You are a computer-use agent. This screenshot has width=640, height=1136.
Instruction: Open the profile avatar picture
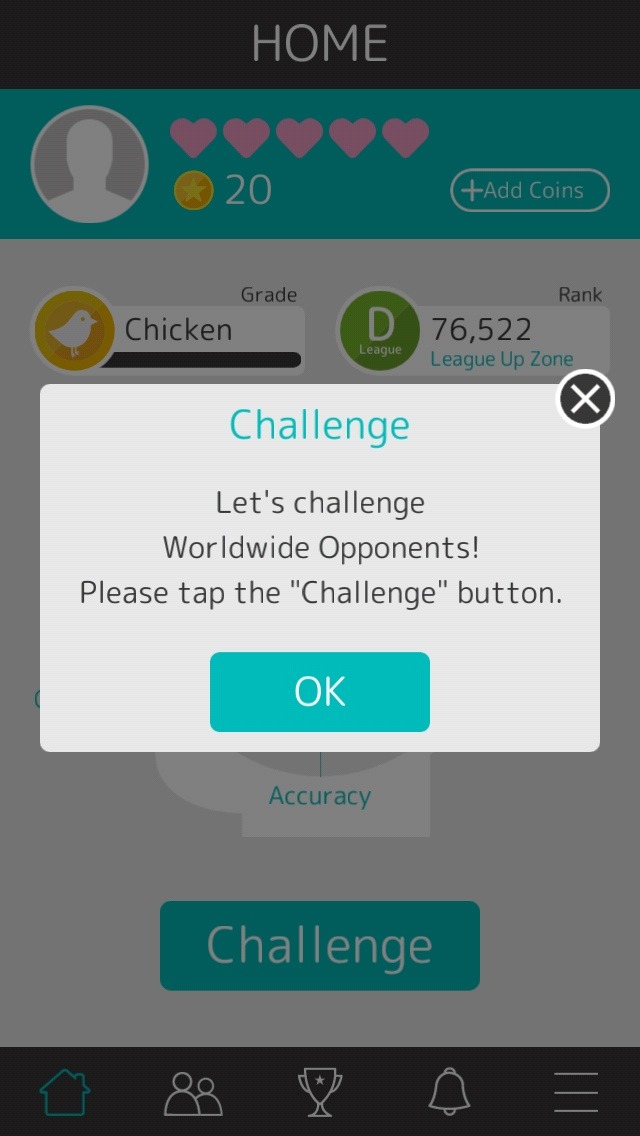click(x=90, y=164)
